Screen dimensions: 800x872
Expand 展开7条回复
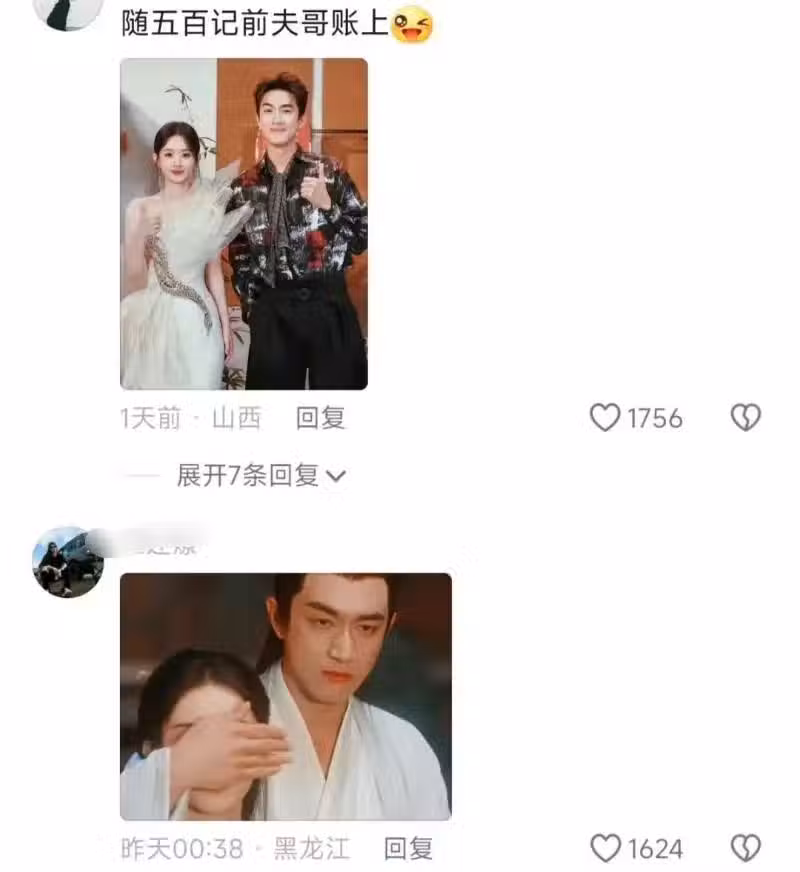[260, 476]
